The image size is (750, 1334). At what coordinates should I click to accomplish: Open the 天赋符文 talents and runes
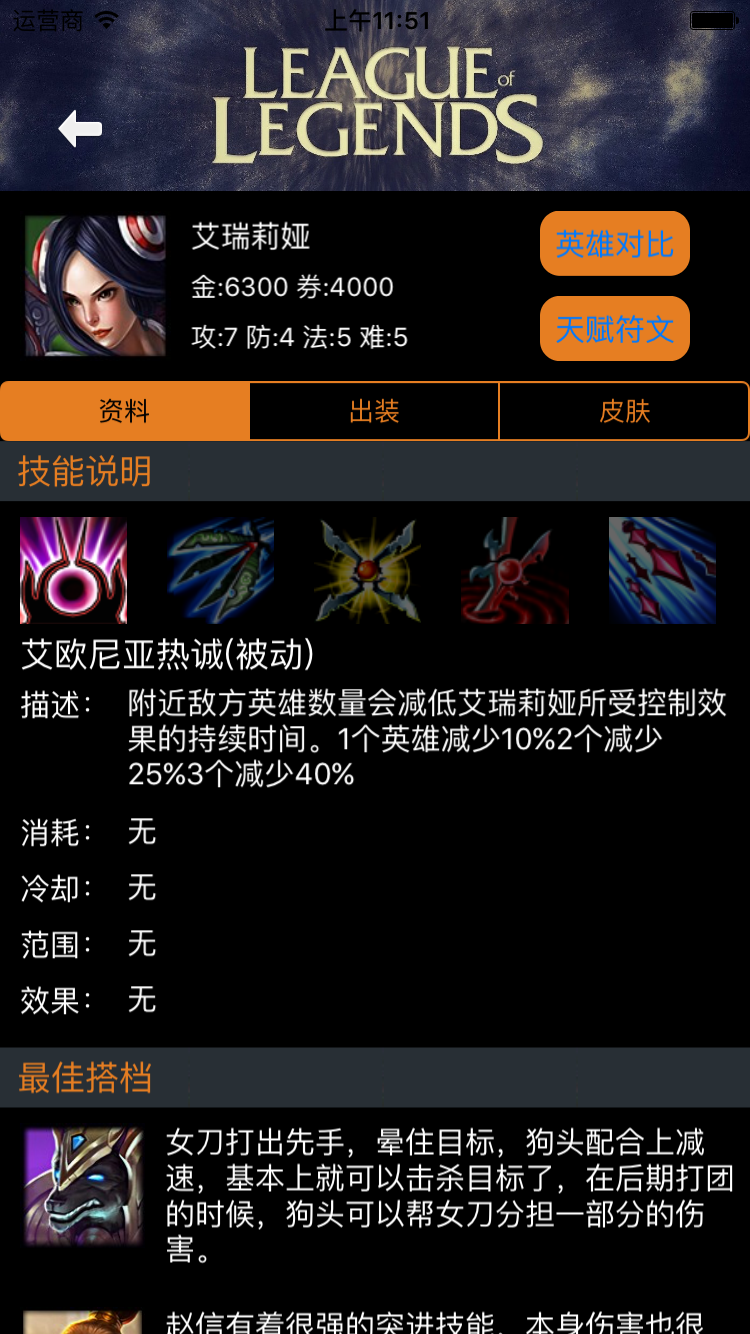615,328
